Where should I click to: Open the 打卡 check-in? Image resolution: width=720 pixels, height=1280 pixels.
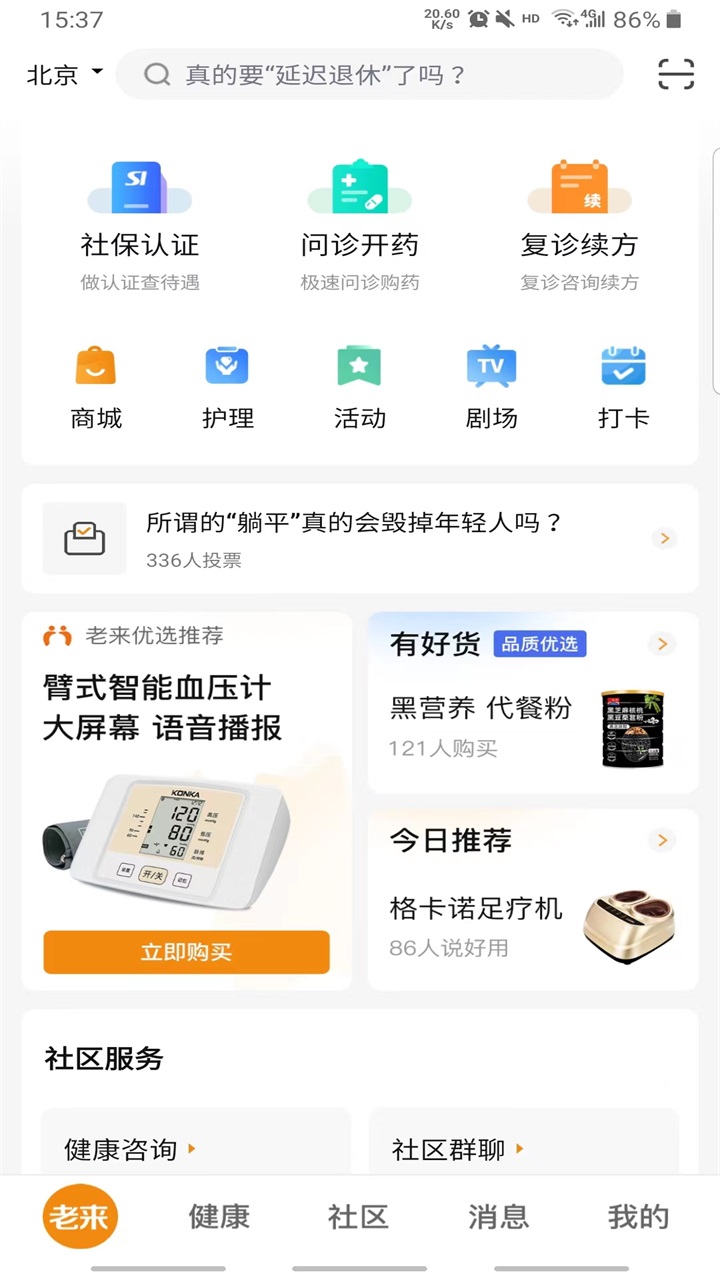[x=623, y=388]
